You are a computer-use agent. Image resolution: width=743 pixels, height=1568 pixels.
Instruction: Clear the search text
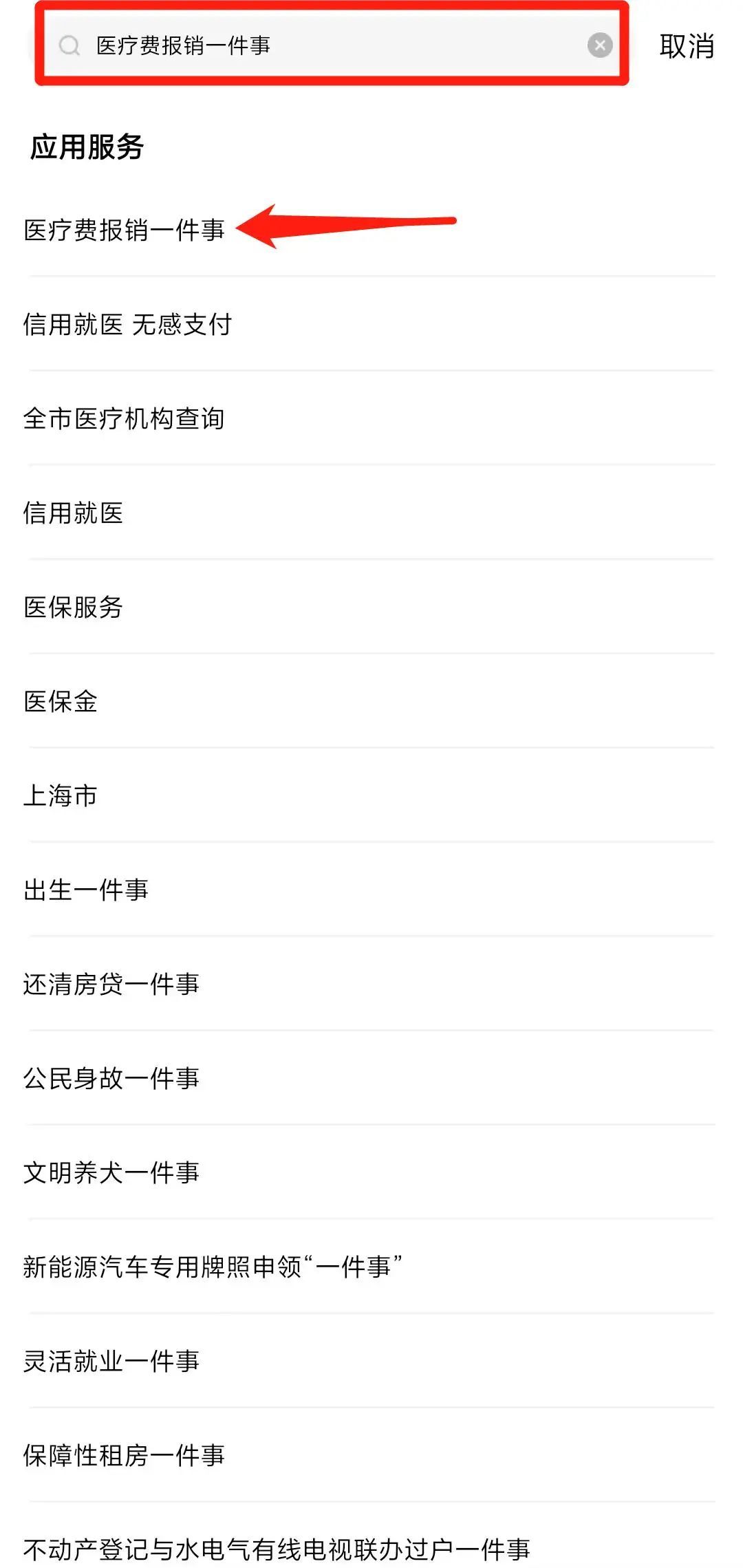(x=599, y=45)
